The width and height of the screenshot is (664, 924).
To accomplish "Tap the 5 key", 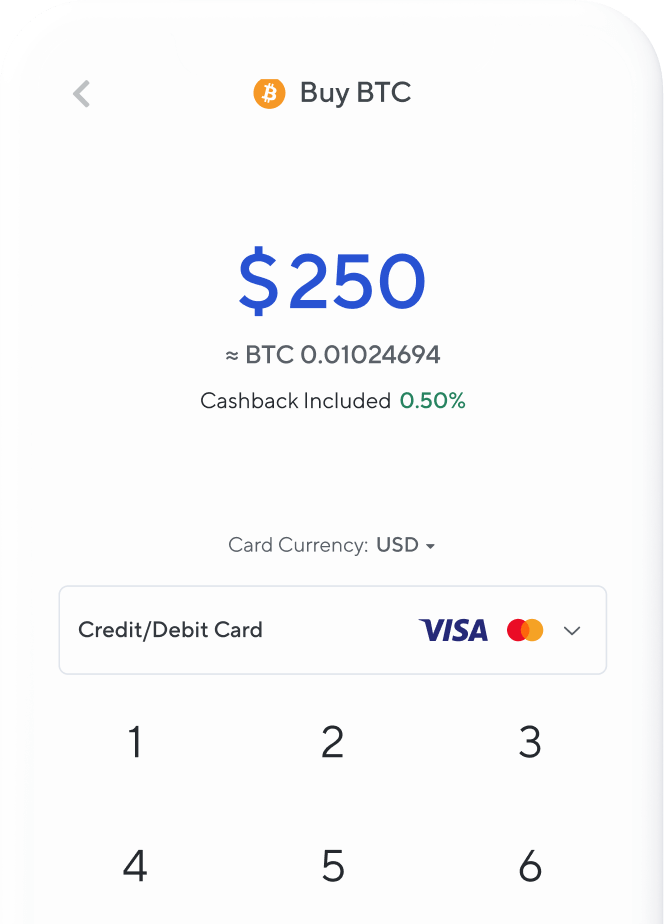I will pyautogui.click(x=332, y=866).
